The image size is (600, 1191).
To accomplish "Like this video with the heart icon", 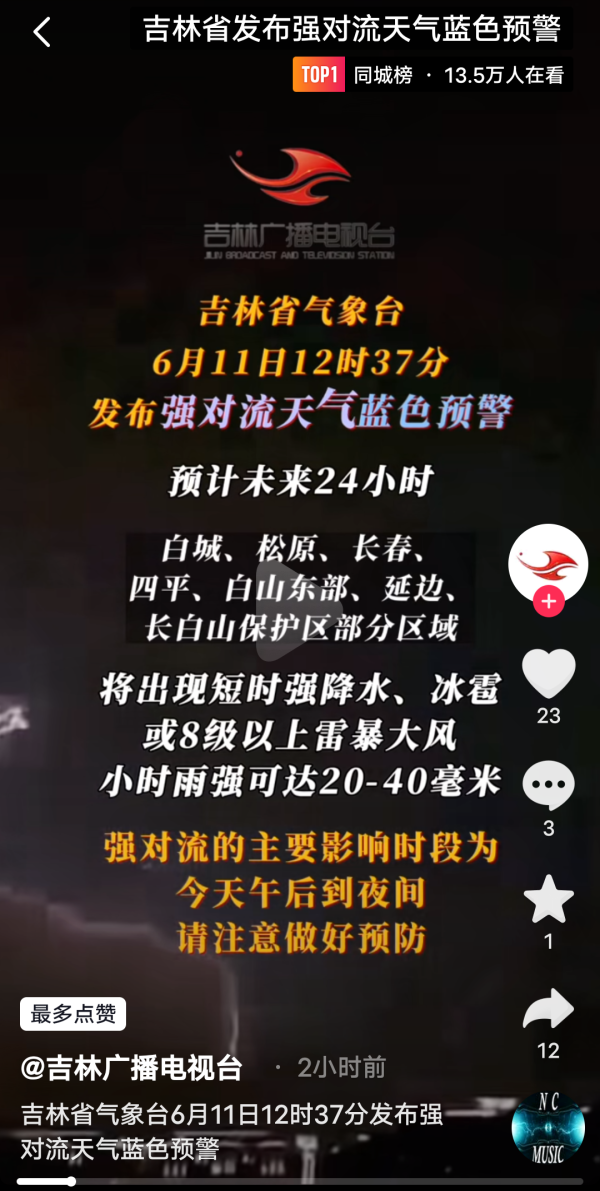I will 548,674.
